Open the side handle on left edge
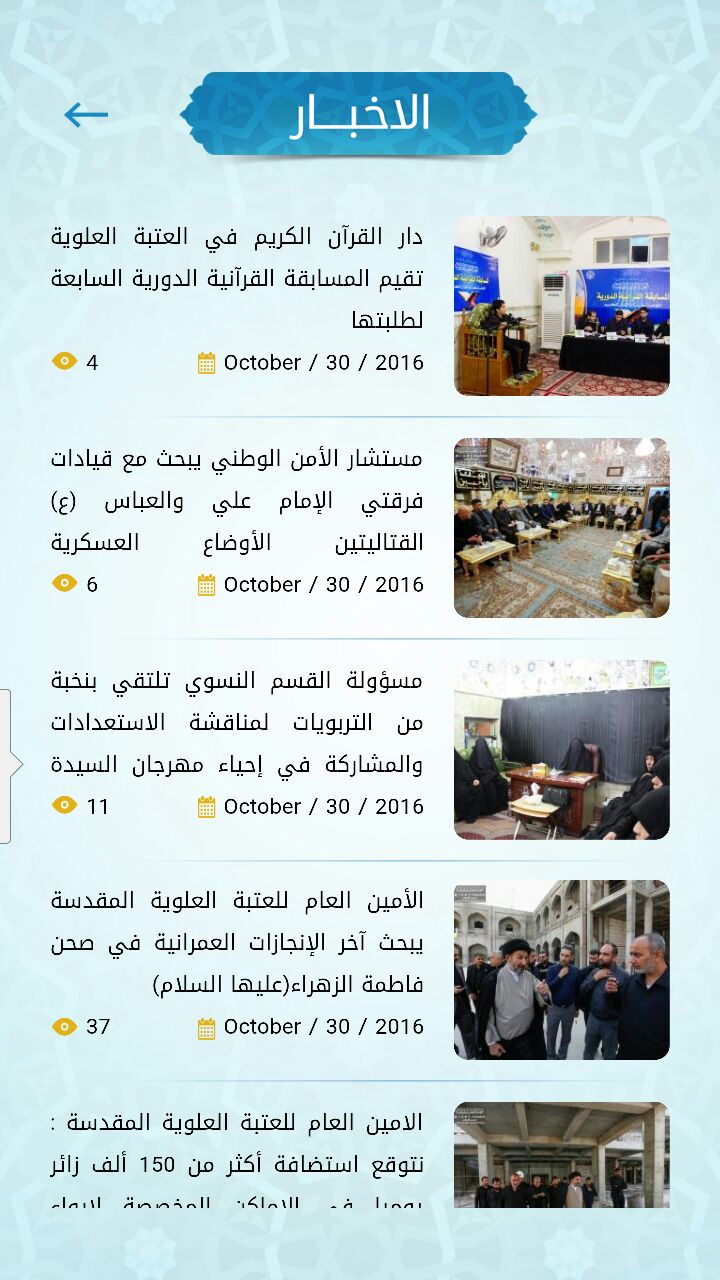 tap(7, 766)
